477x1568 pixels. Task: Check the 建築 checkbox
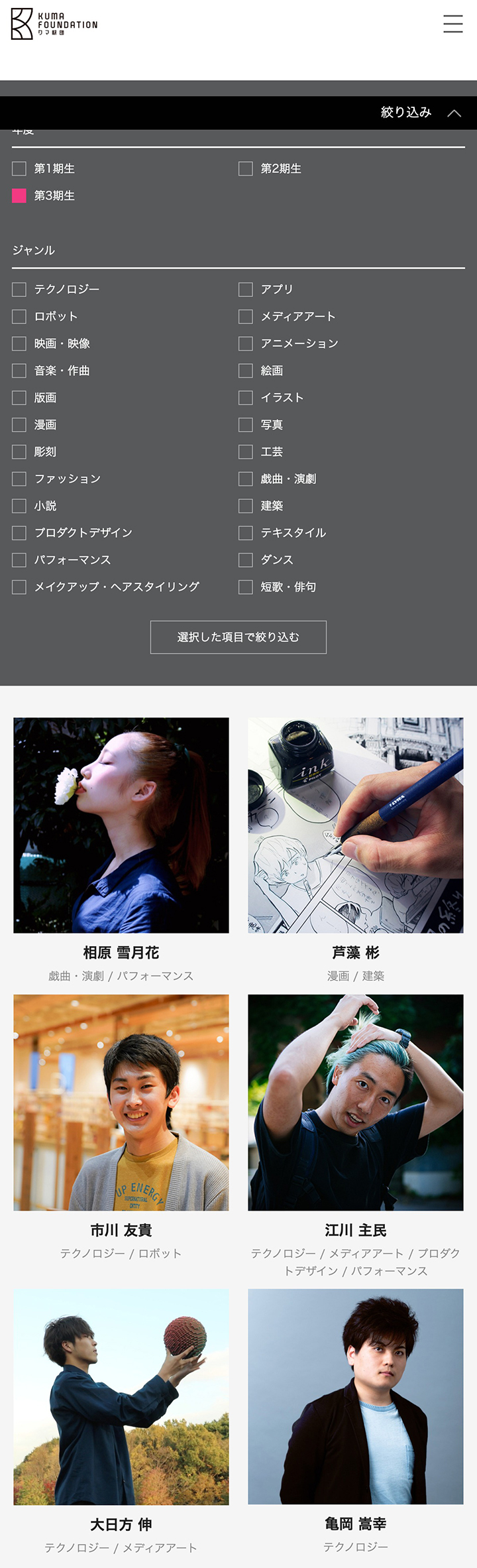pos(246,506)
